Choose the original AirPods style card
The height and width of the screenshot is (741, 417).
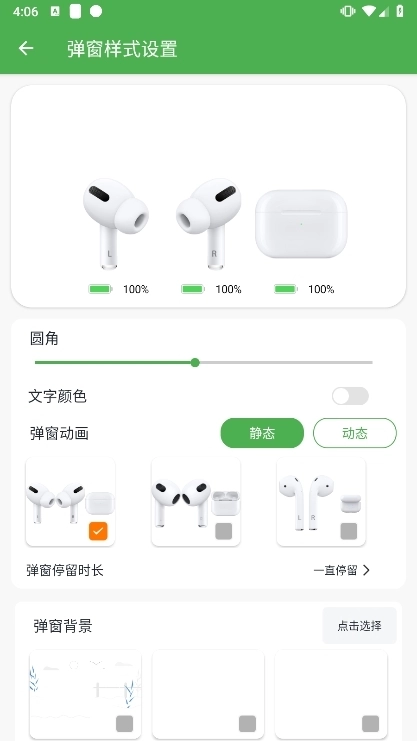321,501
